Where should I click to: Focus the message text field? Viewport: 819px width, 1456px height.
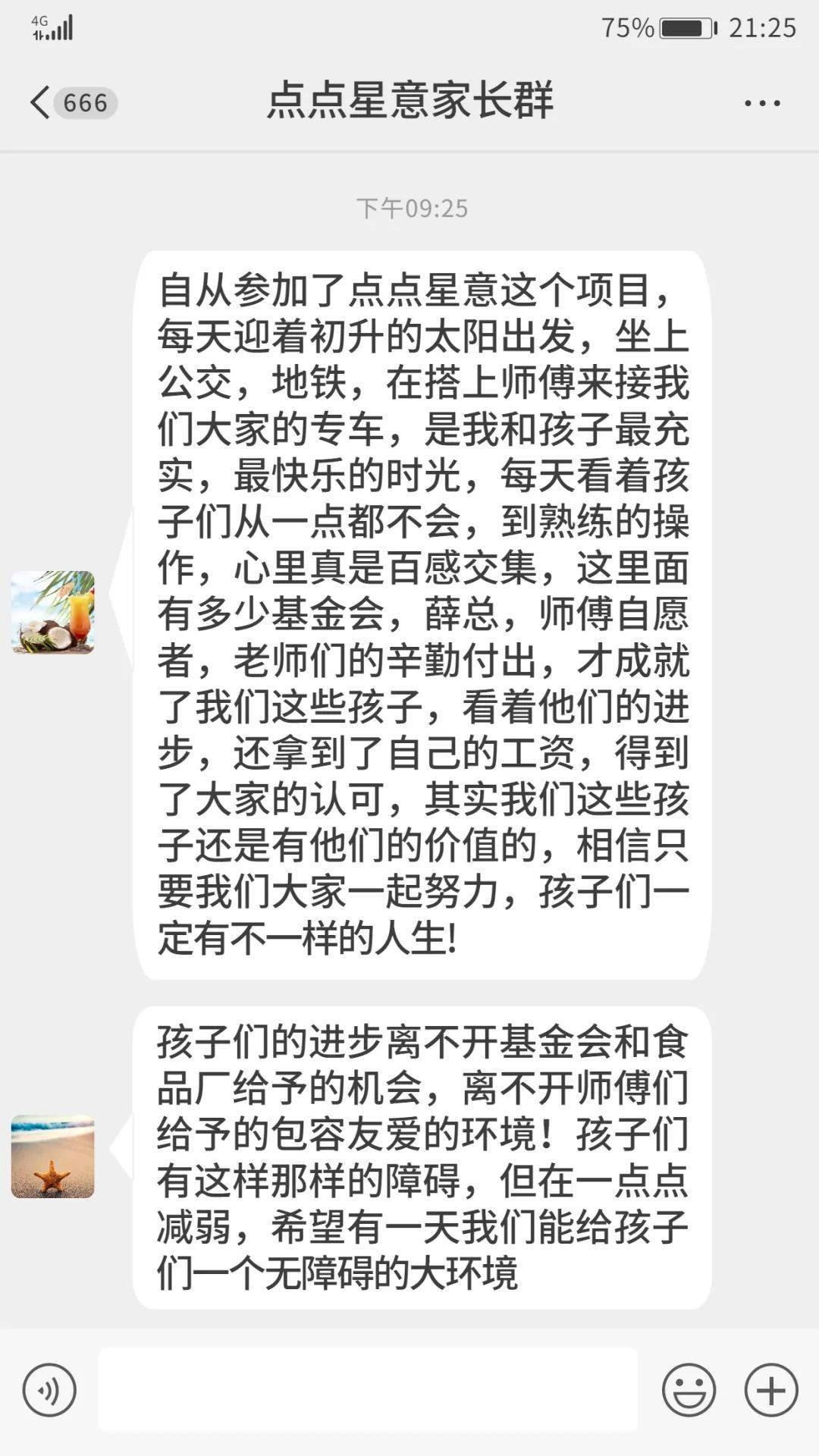click(368, 1389)
